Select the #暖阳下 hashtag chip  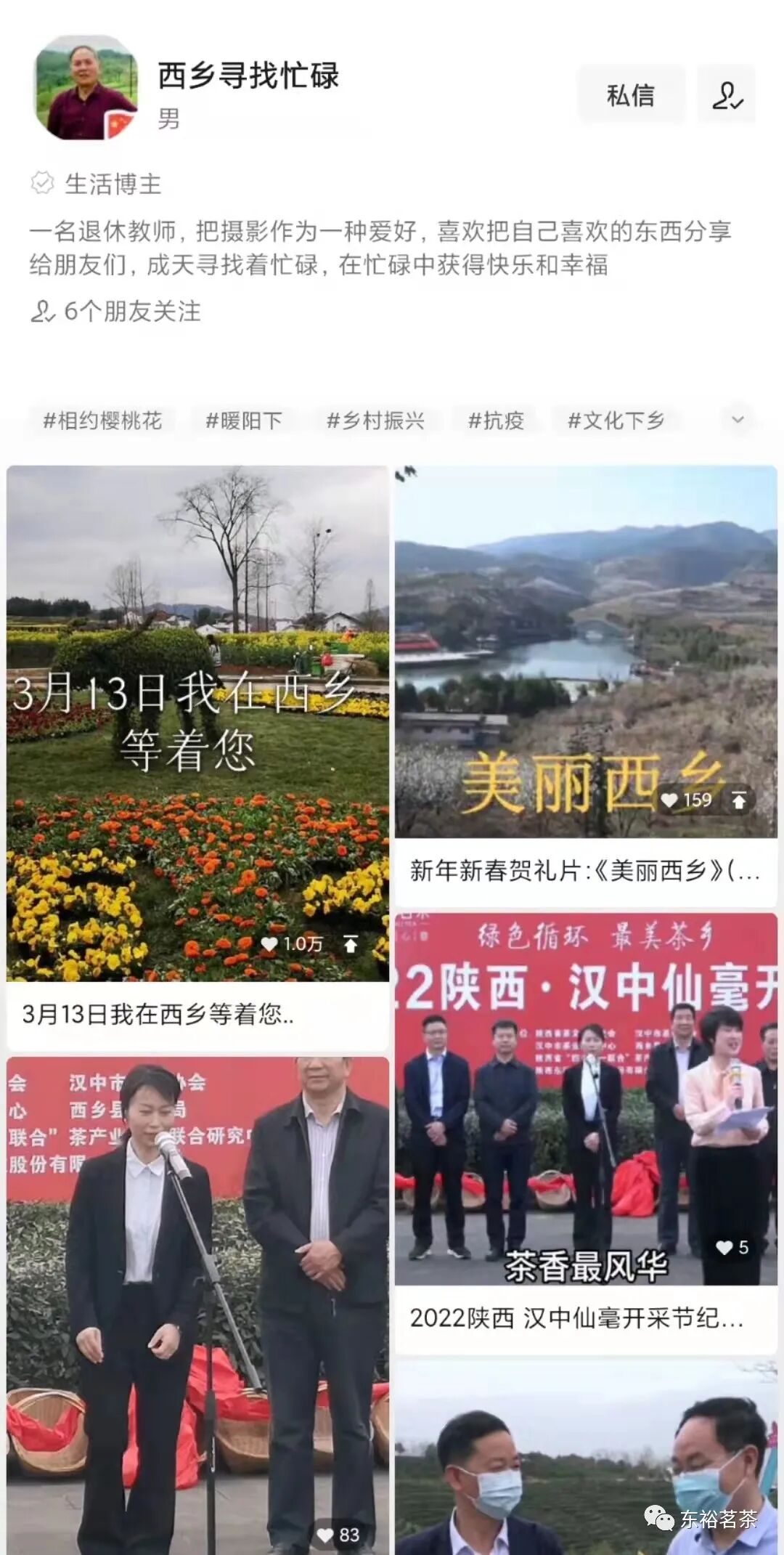click(243, 421)
